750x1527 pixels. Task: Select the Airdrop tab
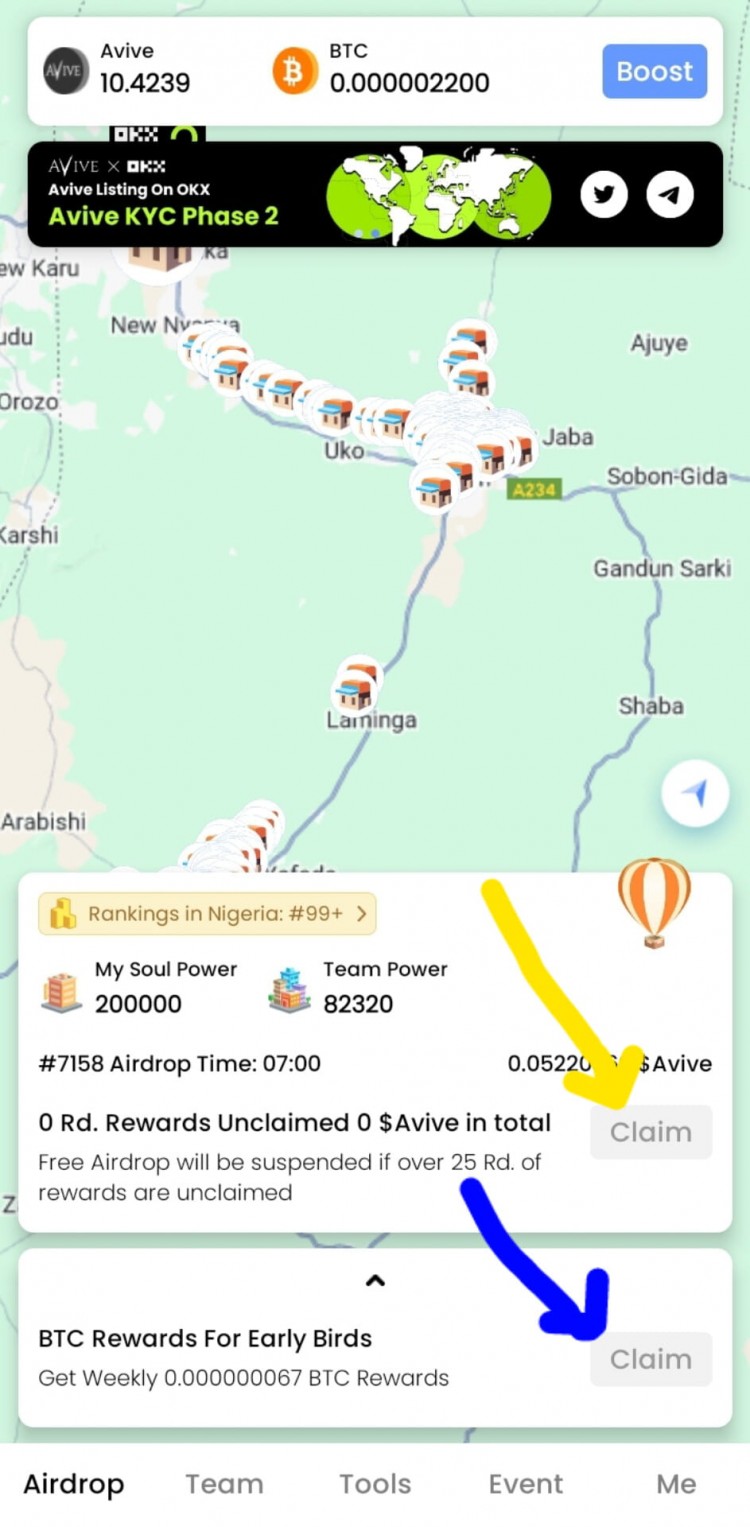coord(74,1484)
